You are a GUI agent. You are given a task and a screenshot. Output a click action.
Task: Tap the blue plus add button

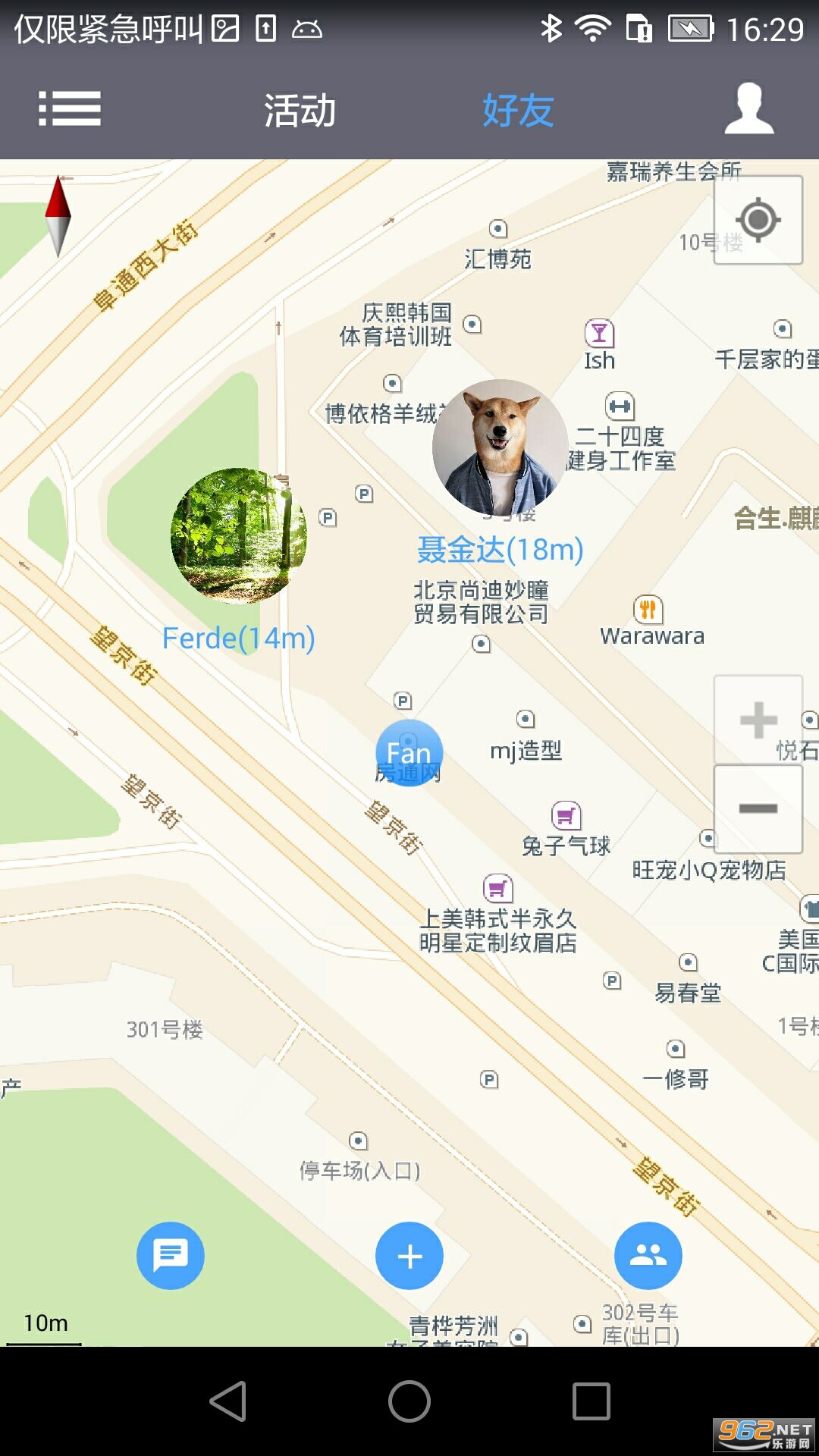pyautogui.click(x=409, y=1256)
